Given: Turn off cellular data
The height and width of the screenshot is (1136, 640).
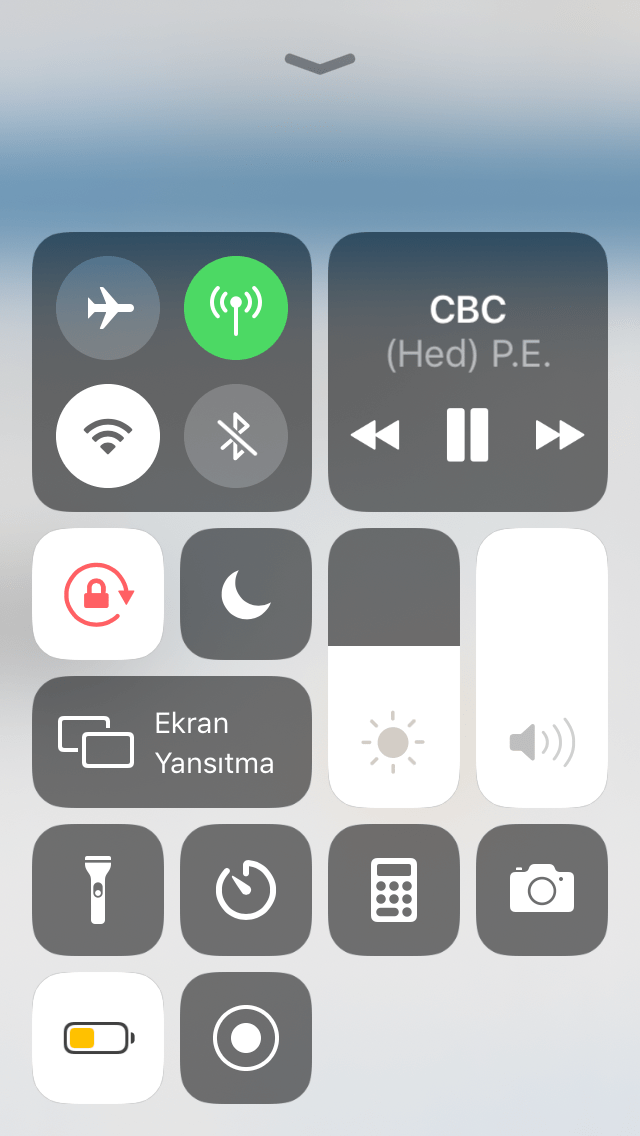Looking at the screenshot, I should (236, 308).
